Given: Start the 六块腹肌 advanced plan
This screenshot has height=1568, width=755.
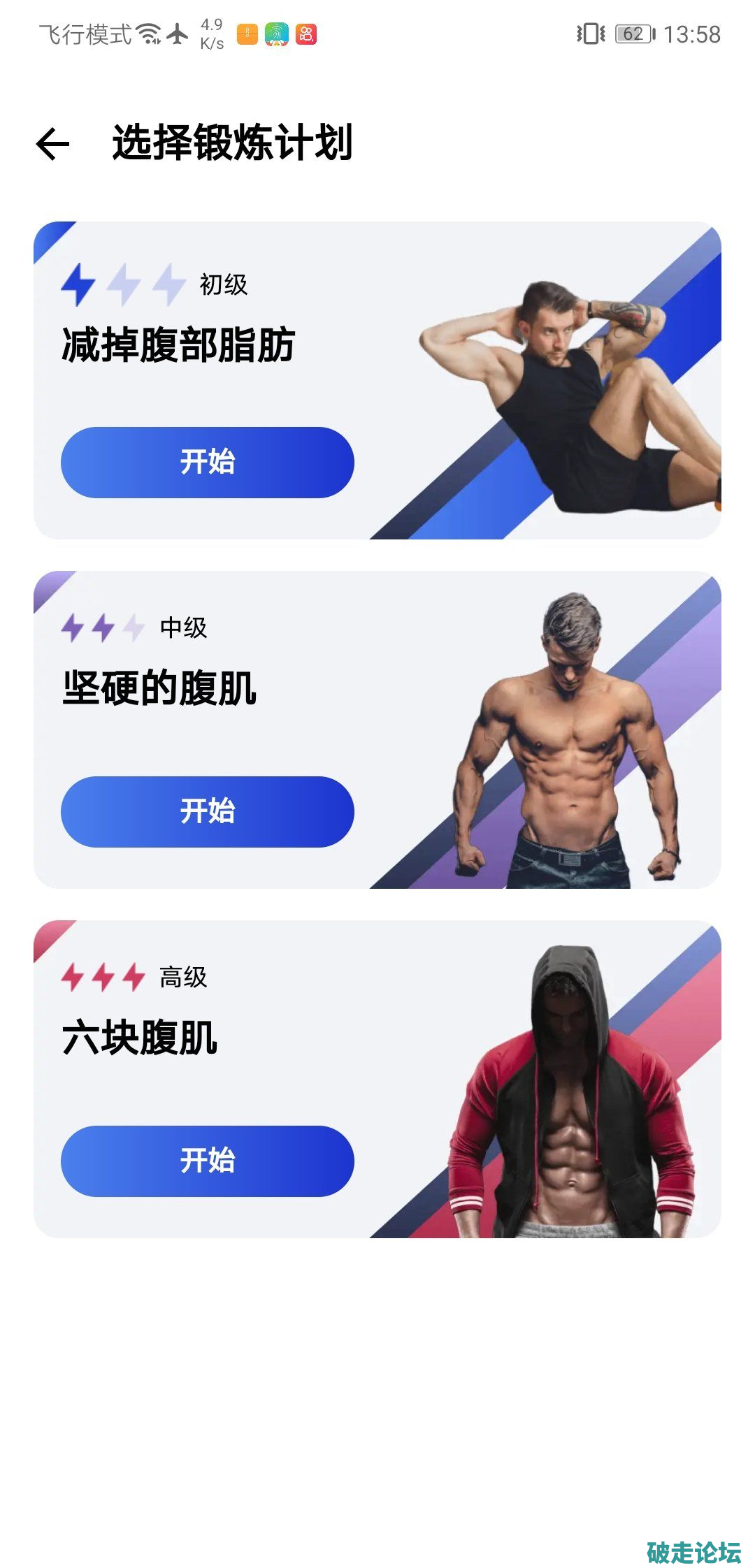Looking at the screenshot, I should [208, 1161].
